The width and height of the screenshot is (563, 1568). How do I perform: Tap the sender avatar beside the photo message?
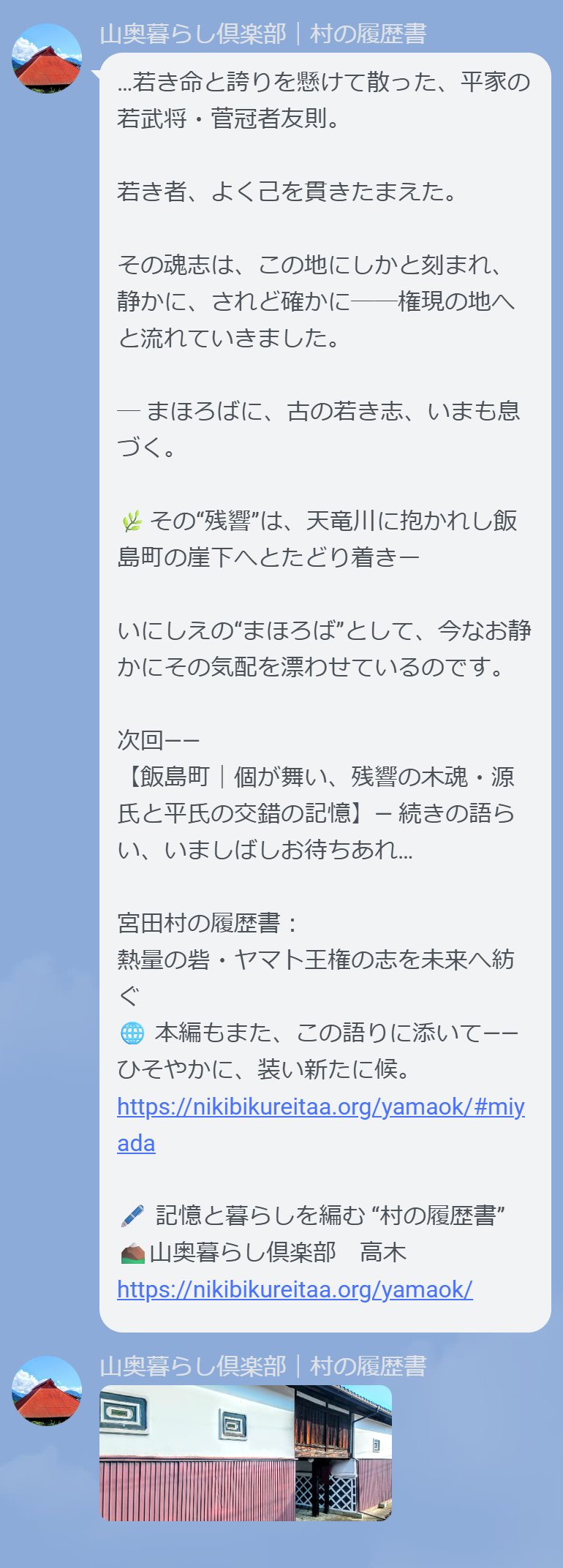pyautogui.click(x=47, y=1390)
